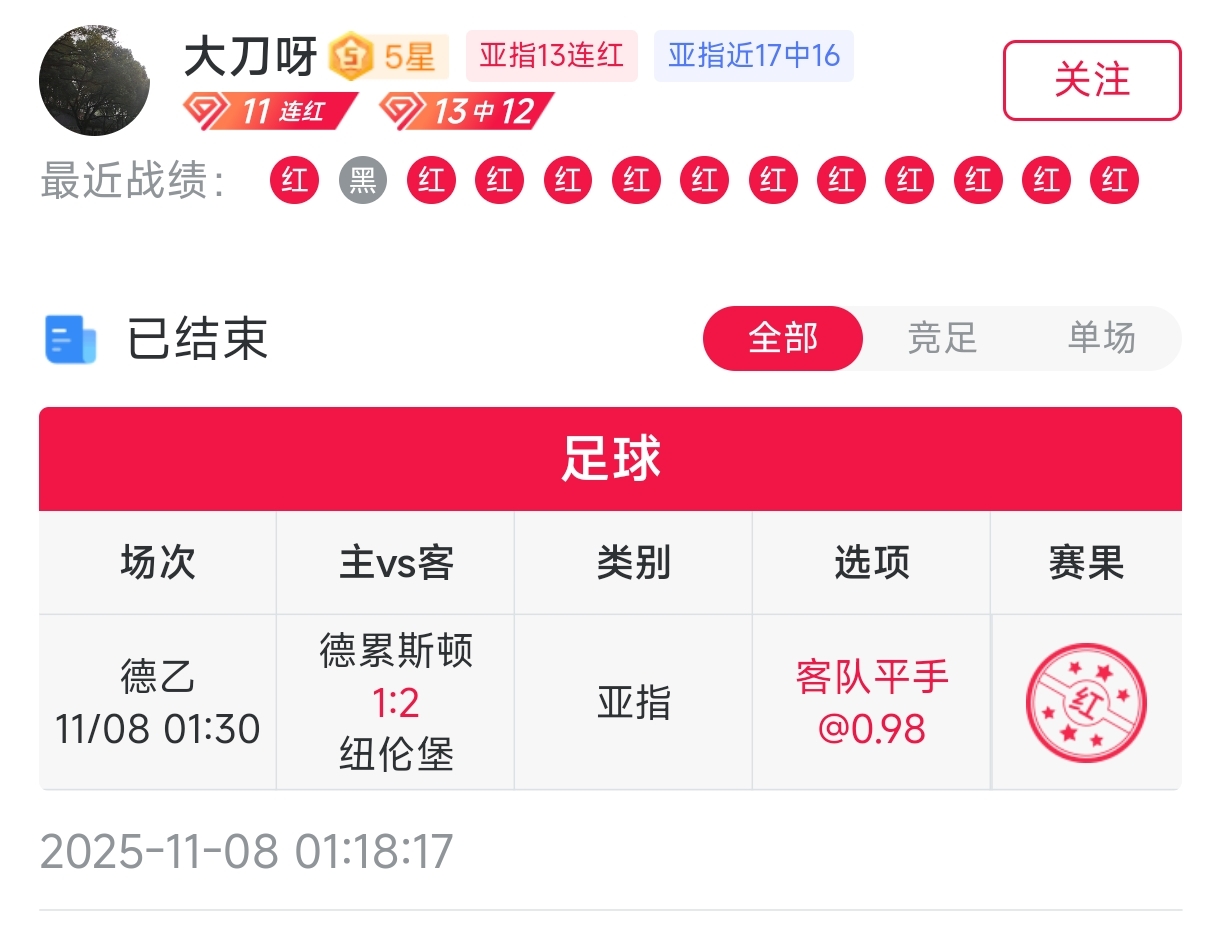Screen dimensions: 1220x931
Task: Switch to the 竞足 filter
Action: tap(941, 338)
